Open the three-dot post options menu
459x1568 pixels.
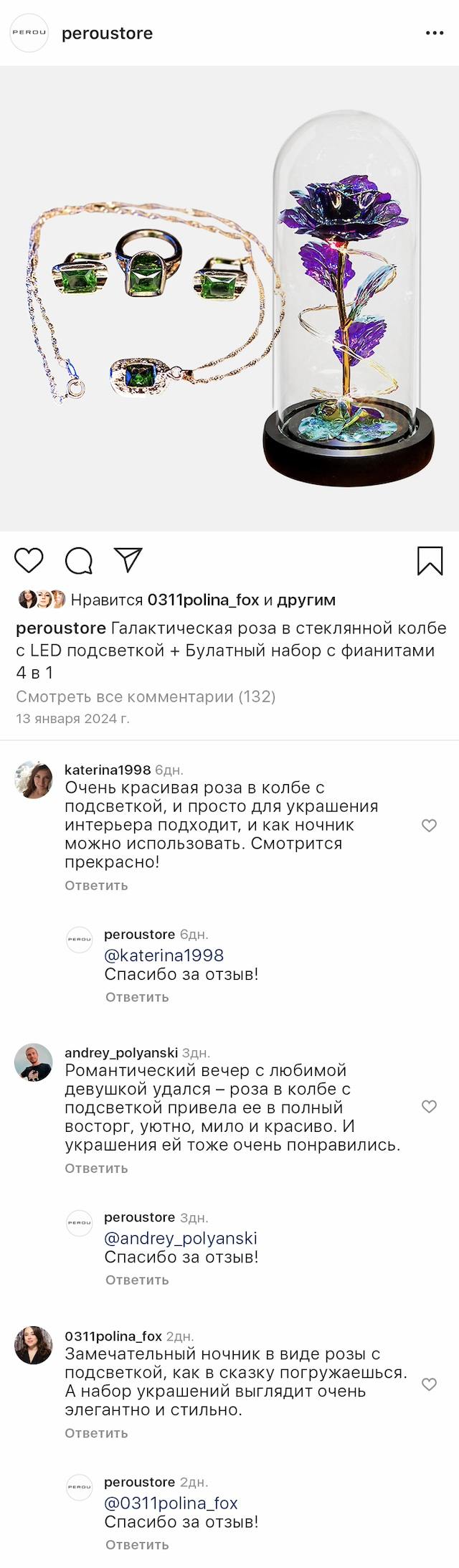click(435, 34)
